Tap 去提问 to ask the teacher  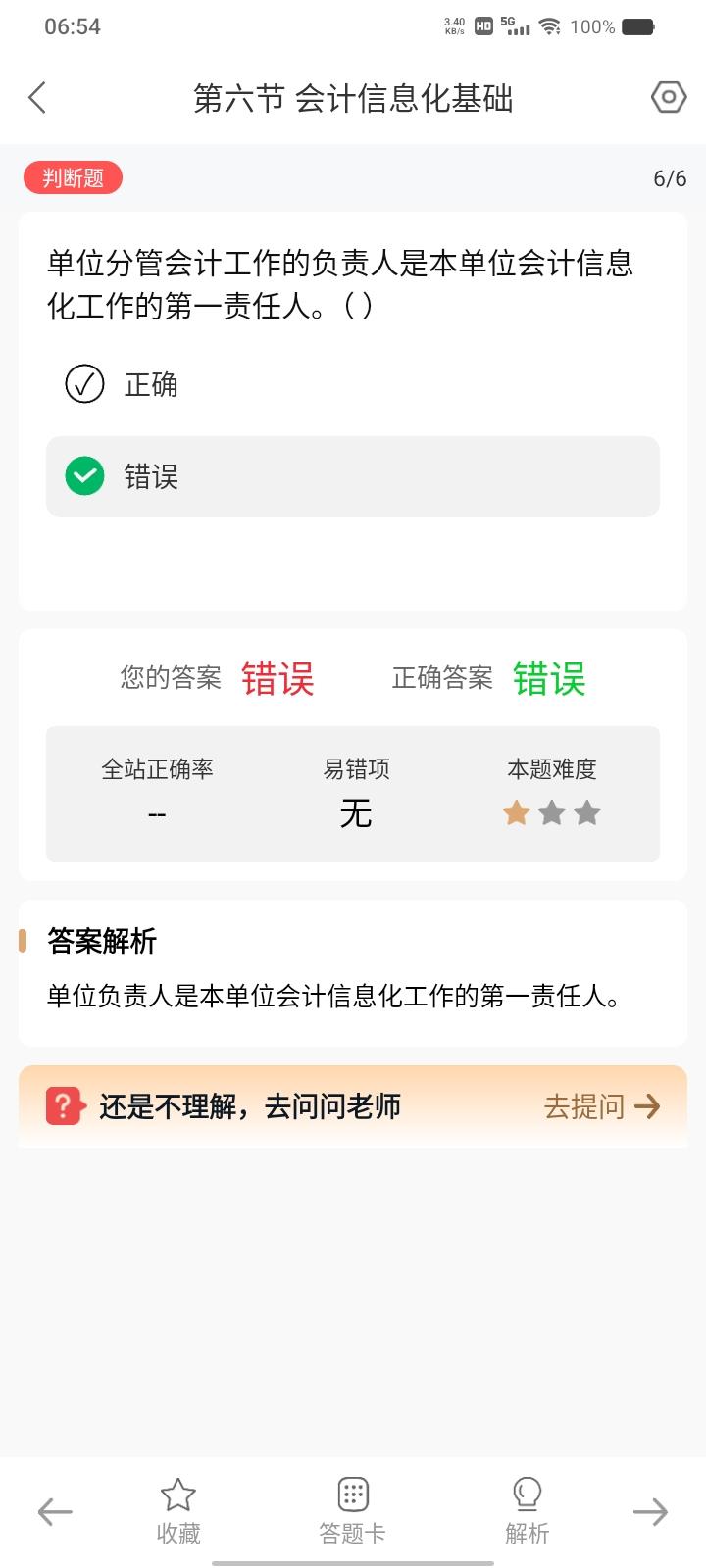(x=601, y=1106)
